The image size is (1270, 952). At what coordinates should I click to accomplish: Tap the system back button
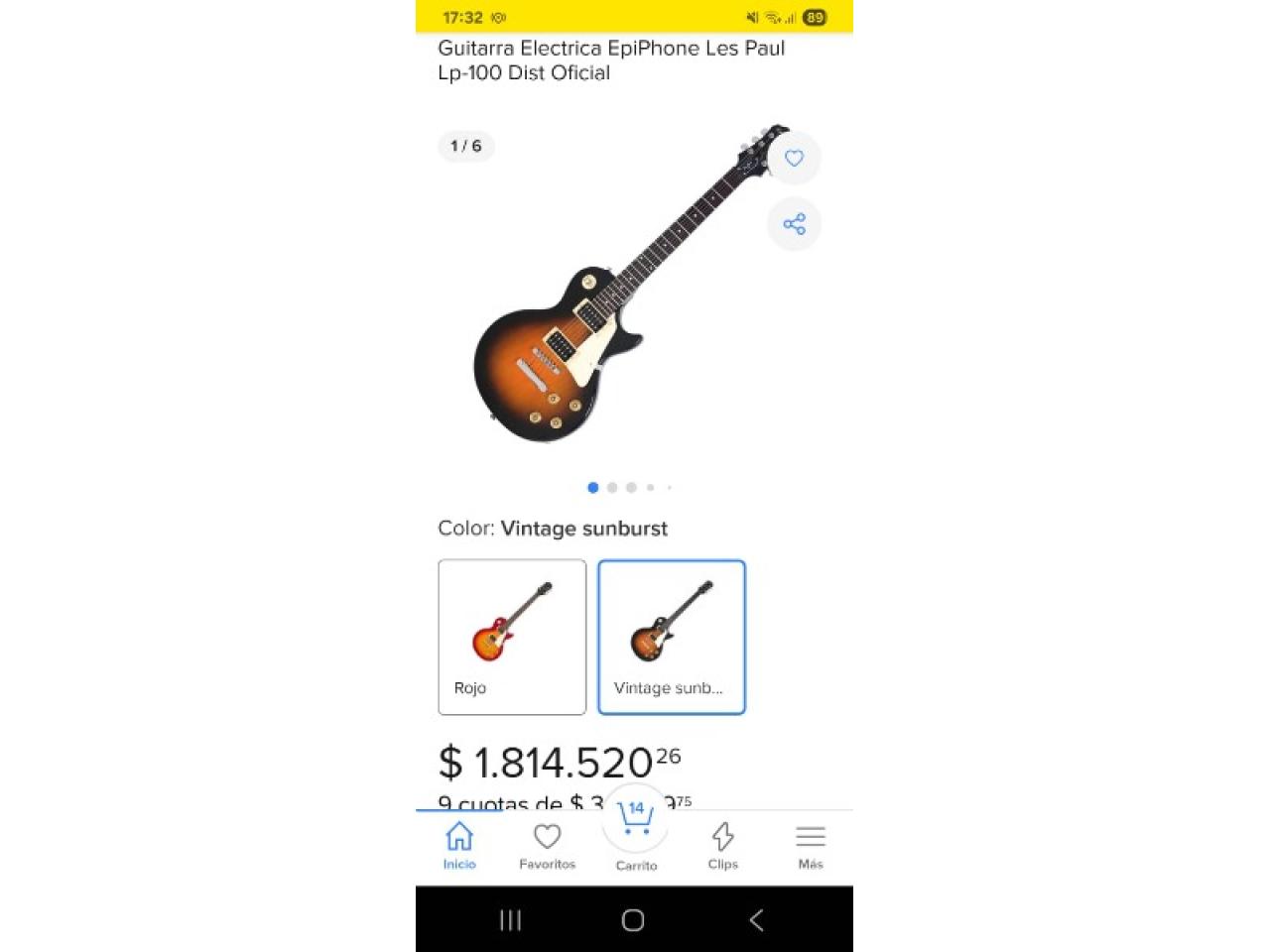pyautogui.click(x=756, y=920)
